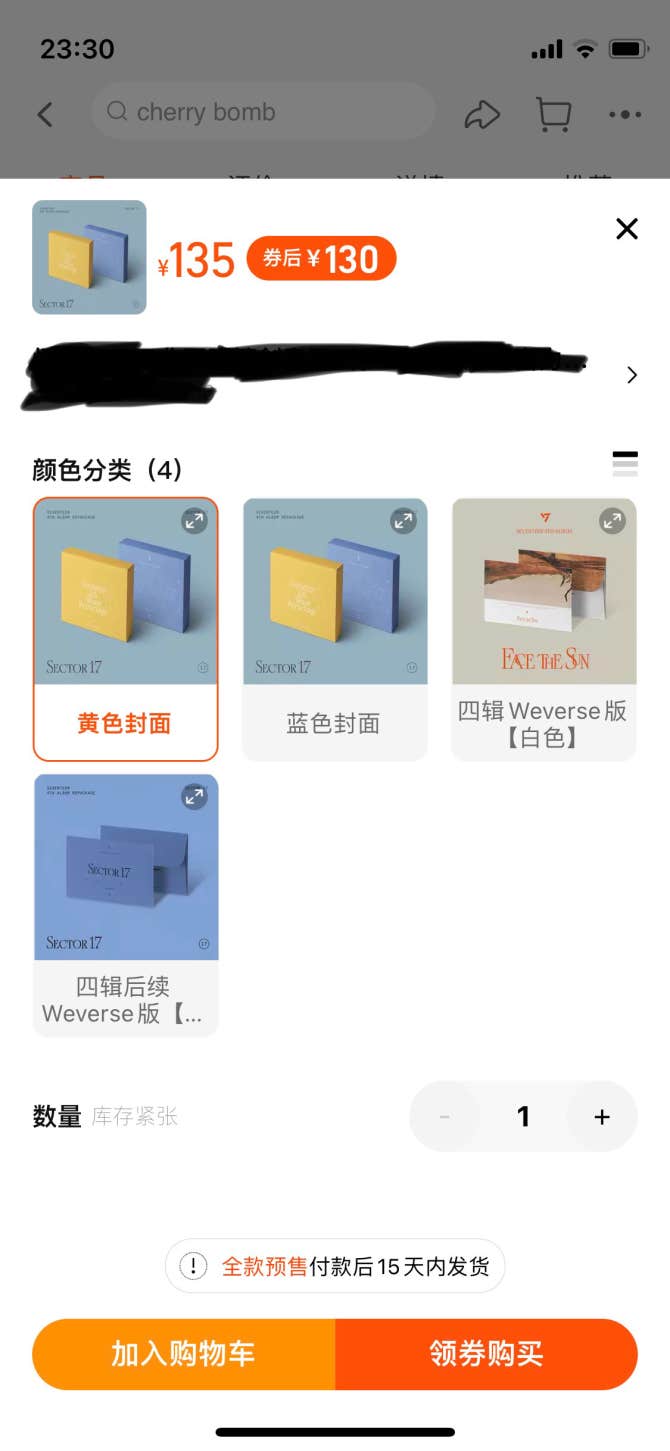The image size is (670, 1451).
Task: Go back using the top arrow
Action: (46, 114)
